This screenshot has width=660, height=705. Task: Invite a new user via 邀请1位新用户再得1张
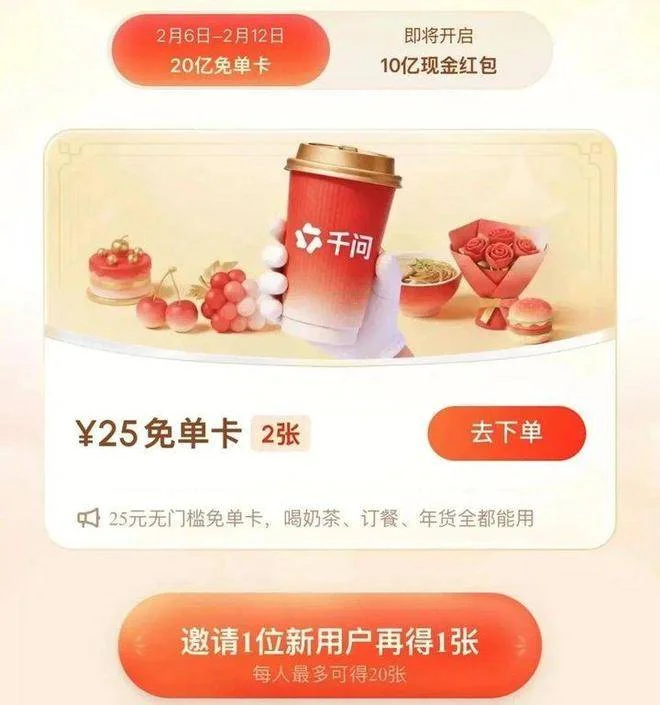[329, 647]
